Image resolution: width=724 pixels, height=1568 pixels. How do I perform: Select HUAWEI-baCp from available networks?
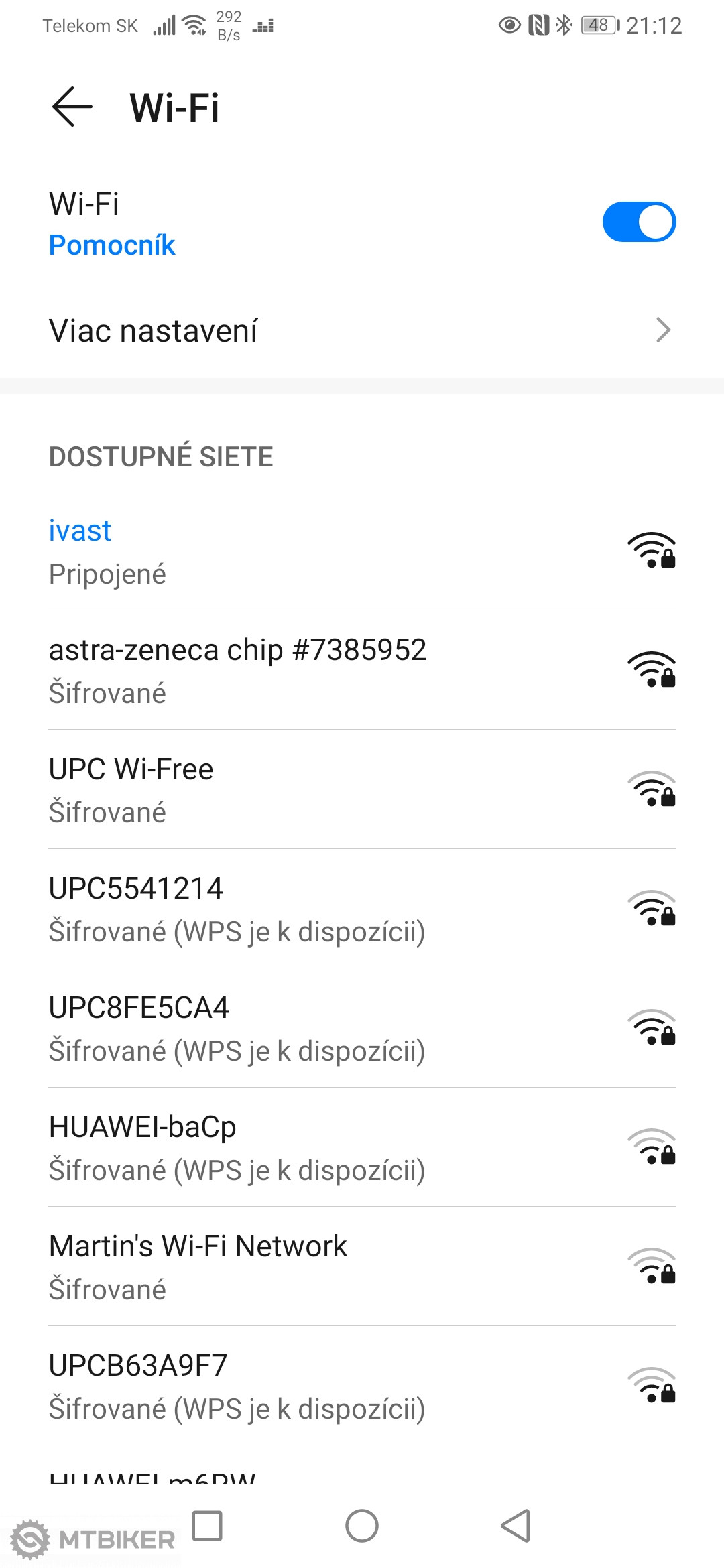(x=362, y=1147)
